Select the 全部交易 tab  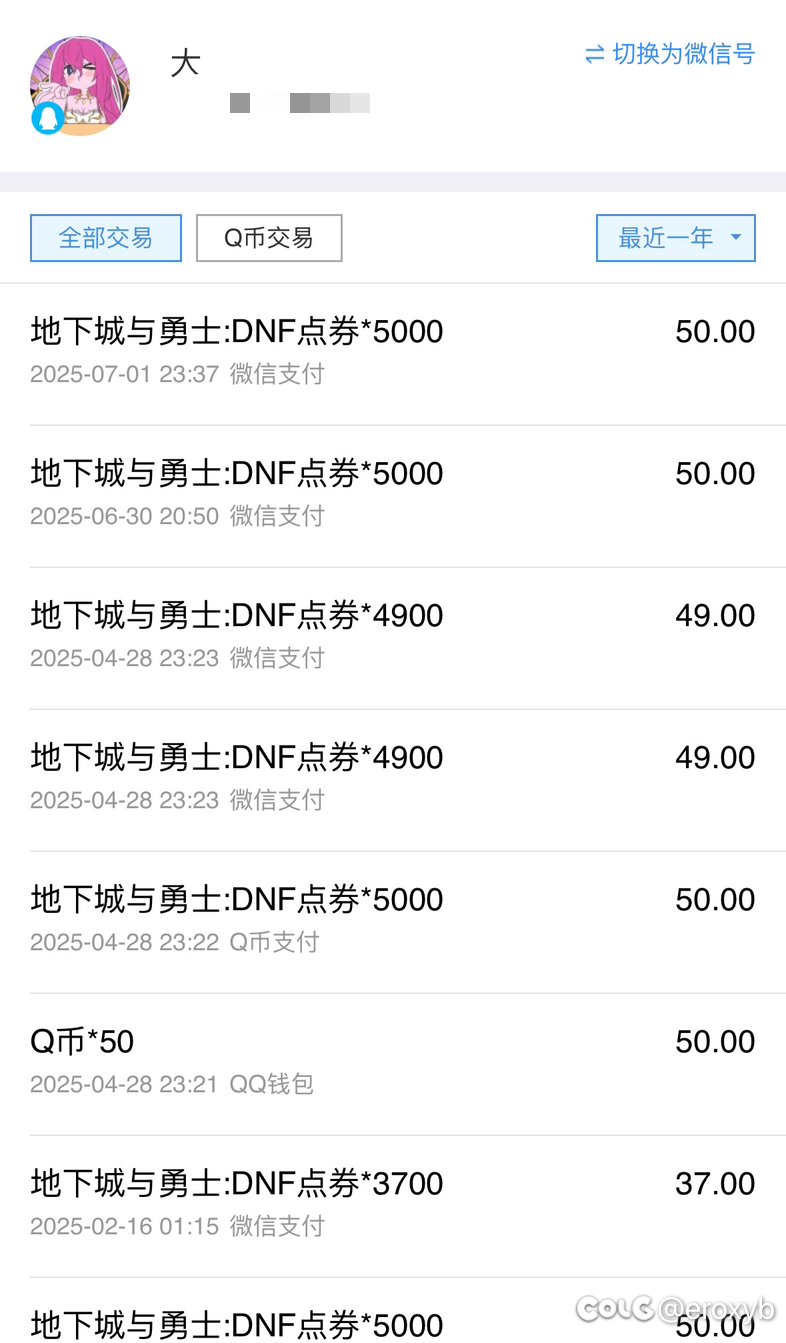pyautogui.click(x=106, y=238)
